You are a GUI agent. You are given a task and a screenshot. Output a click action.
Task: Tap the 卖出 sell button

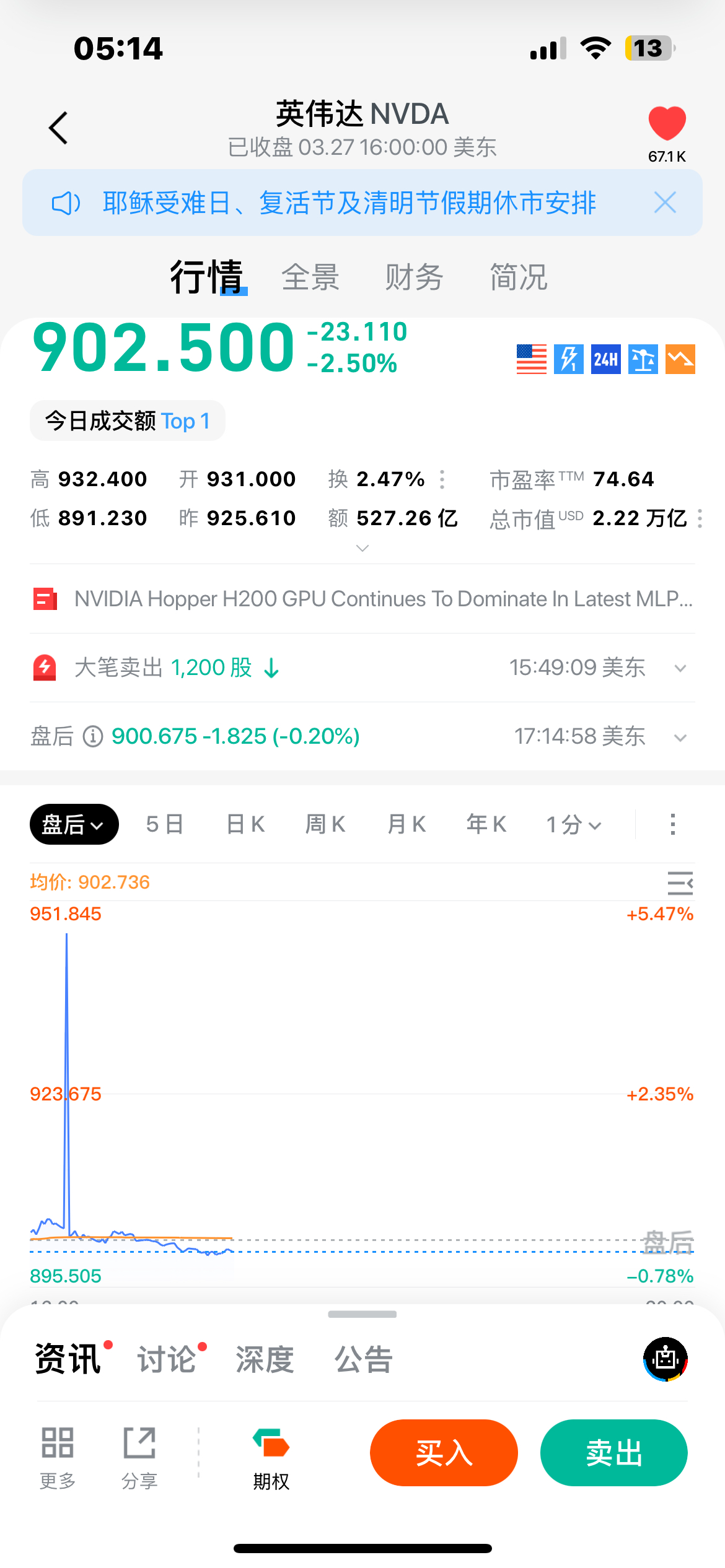pos(613,1452)
